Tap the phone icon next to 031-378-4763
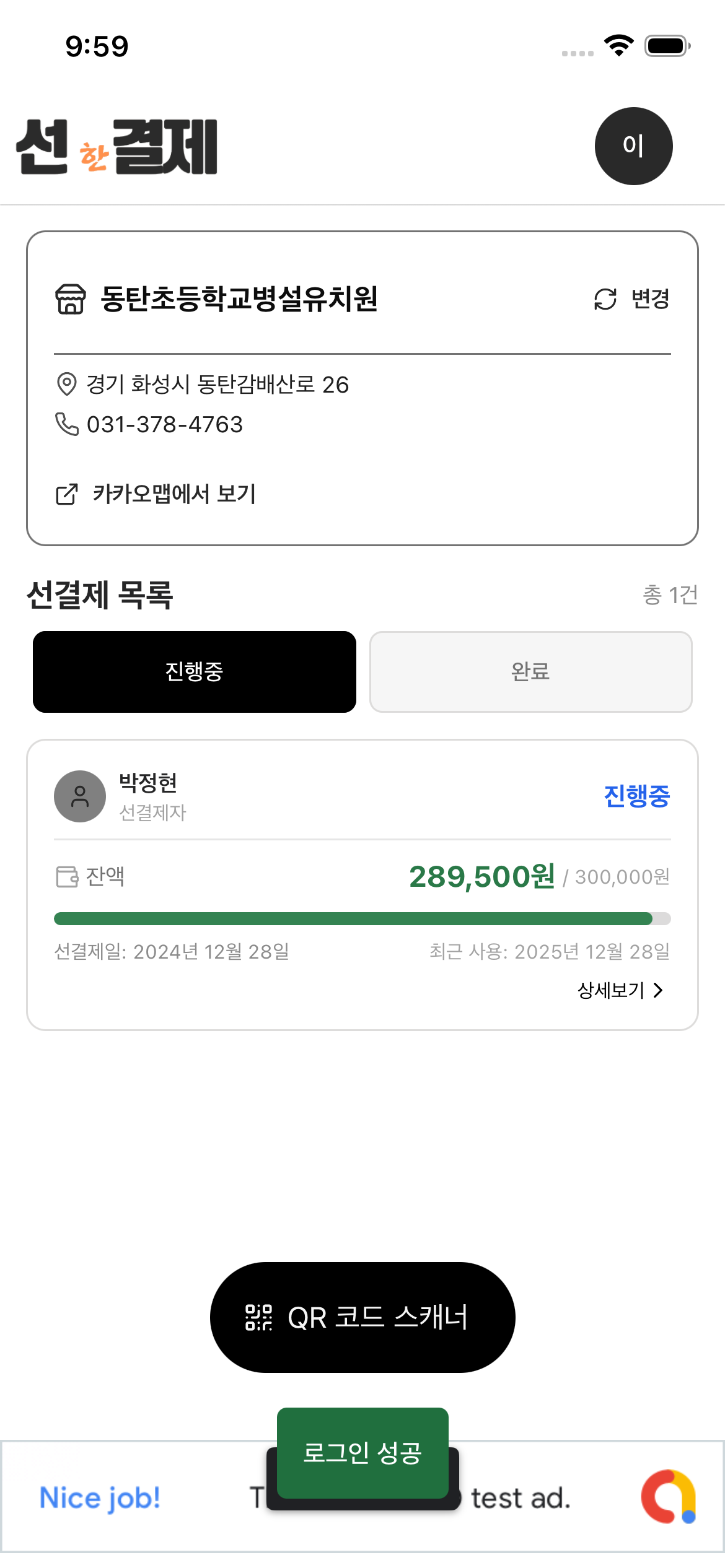This screenshot has width=725, height=1568. click(x=66, y=424)
